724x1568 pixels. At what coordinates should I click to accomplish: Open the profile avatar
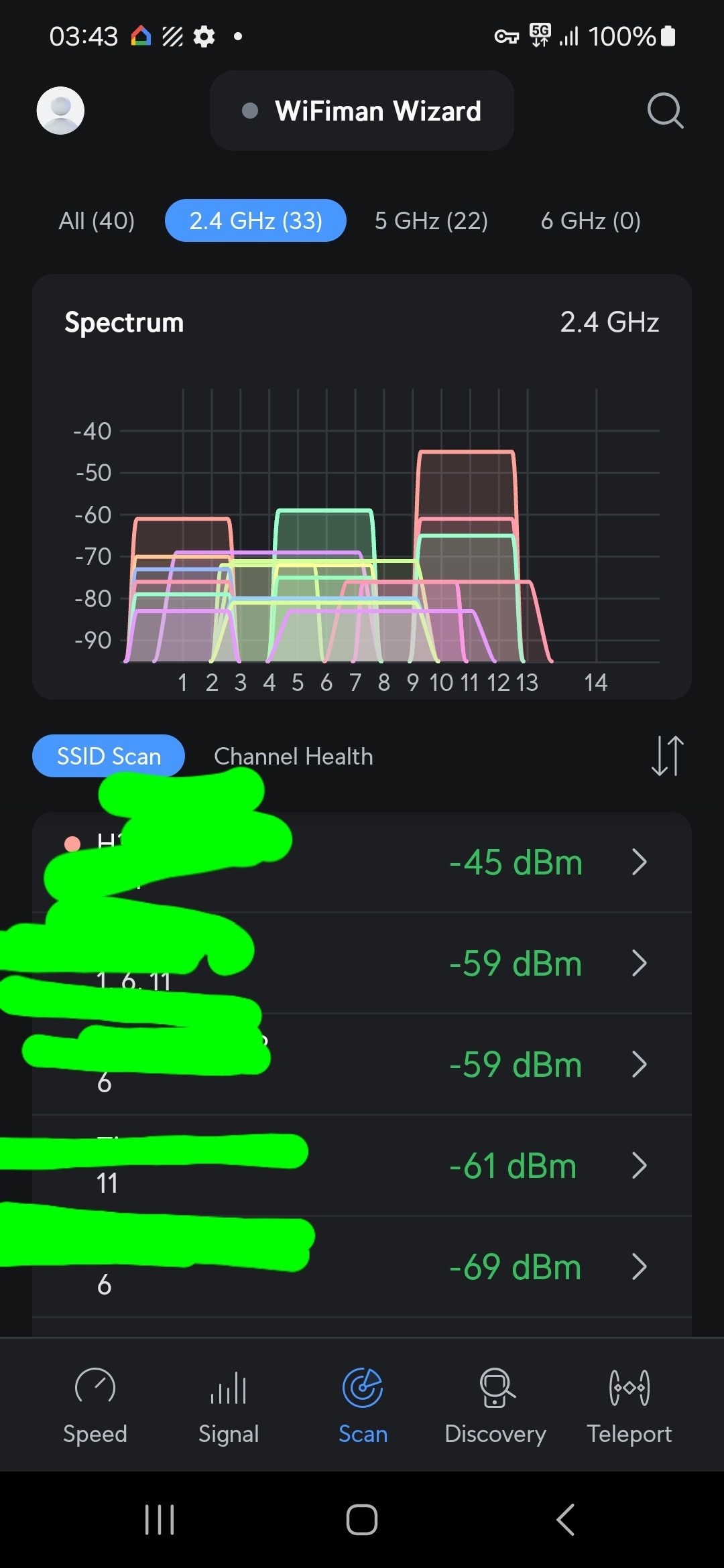point(60,111)
